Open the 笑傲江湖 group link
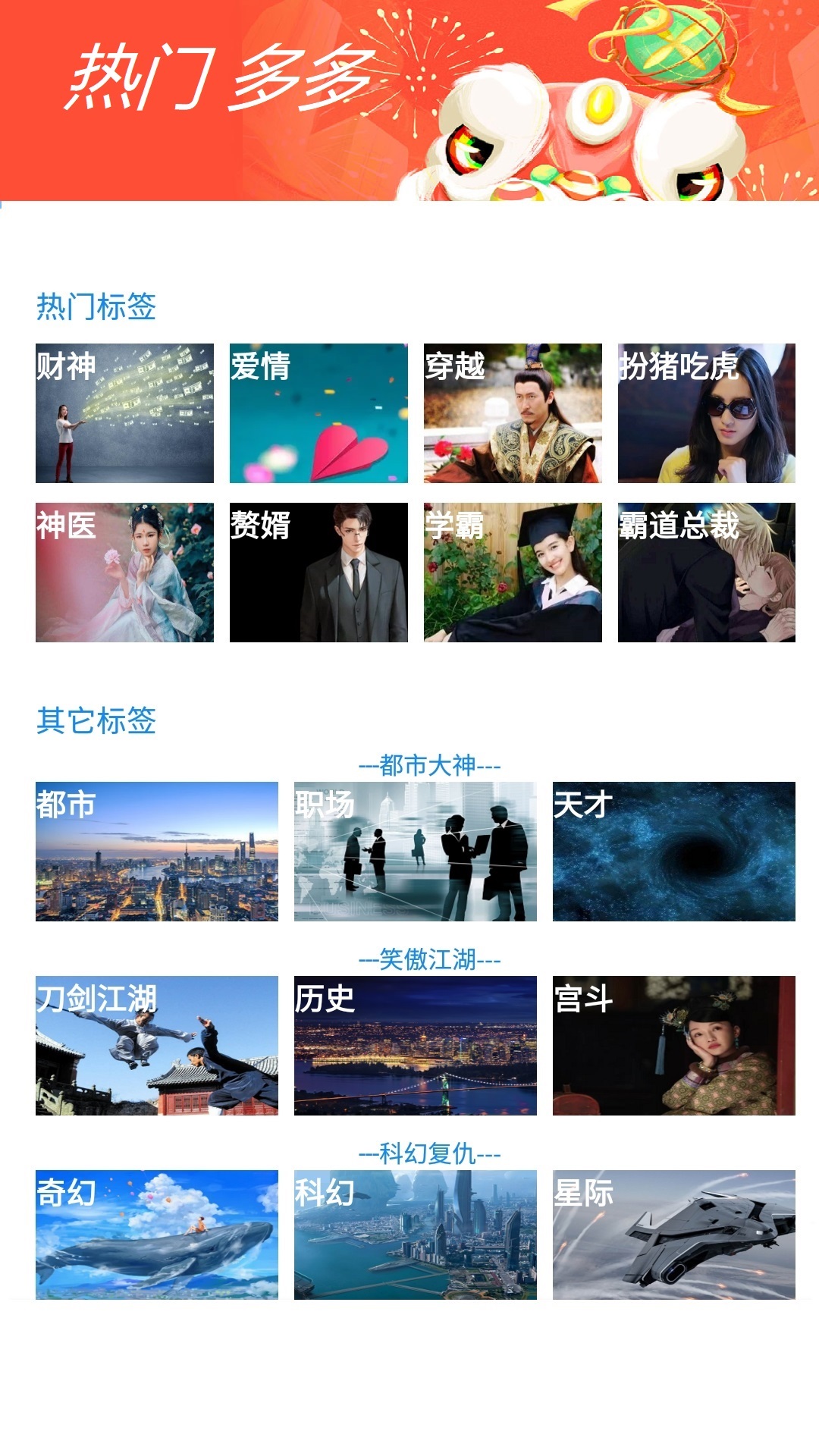The width and height of the screenshot is (819, 1456). pos(428,960)
